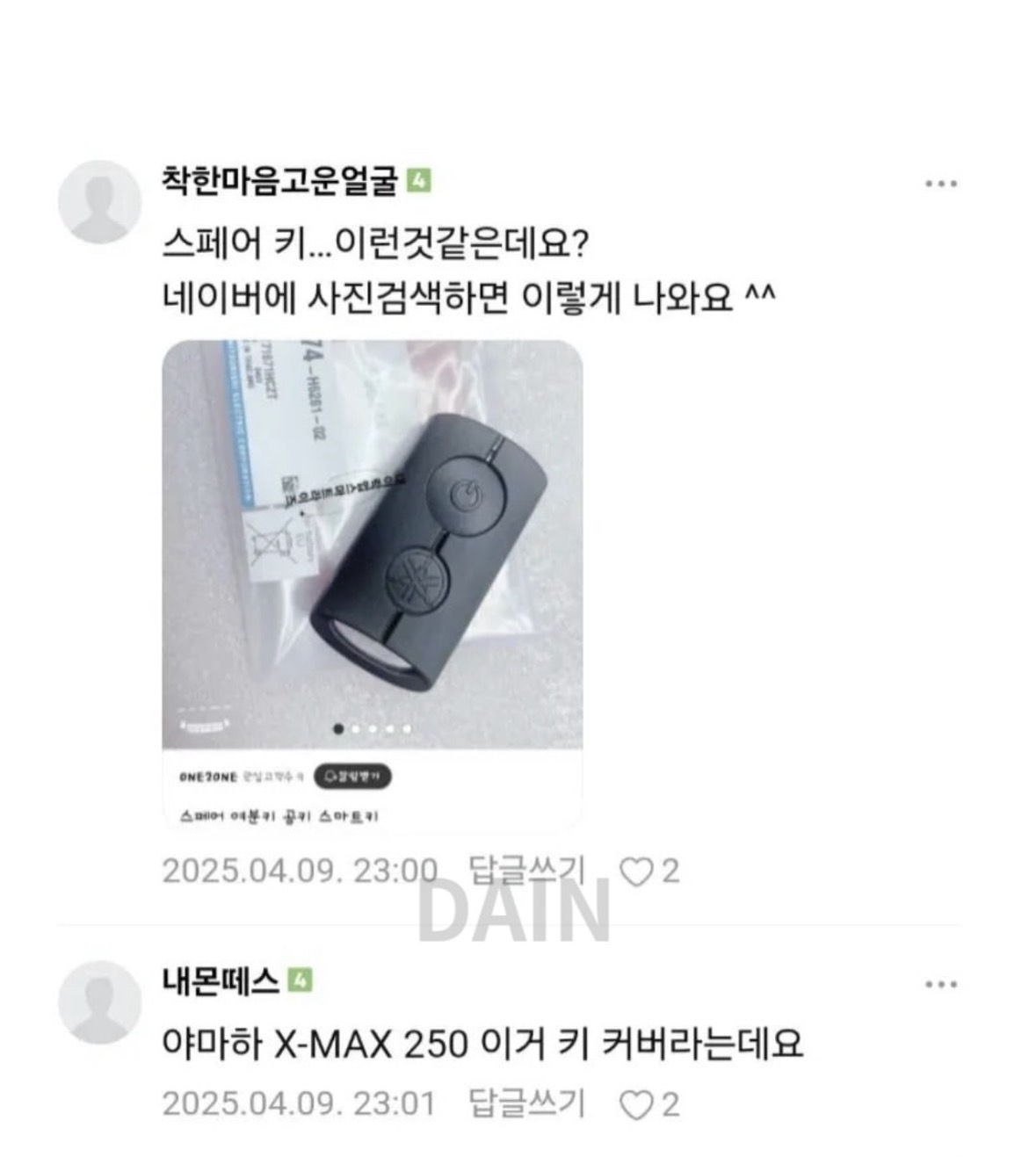Viewport: 1036px width, 1157px height.
Task: Like 내몬떼스's comment about X-MAX 250
Action: pyautogui.click(x=636, y=1104)
